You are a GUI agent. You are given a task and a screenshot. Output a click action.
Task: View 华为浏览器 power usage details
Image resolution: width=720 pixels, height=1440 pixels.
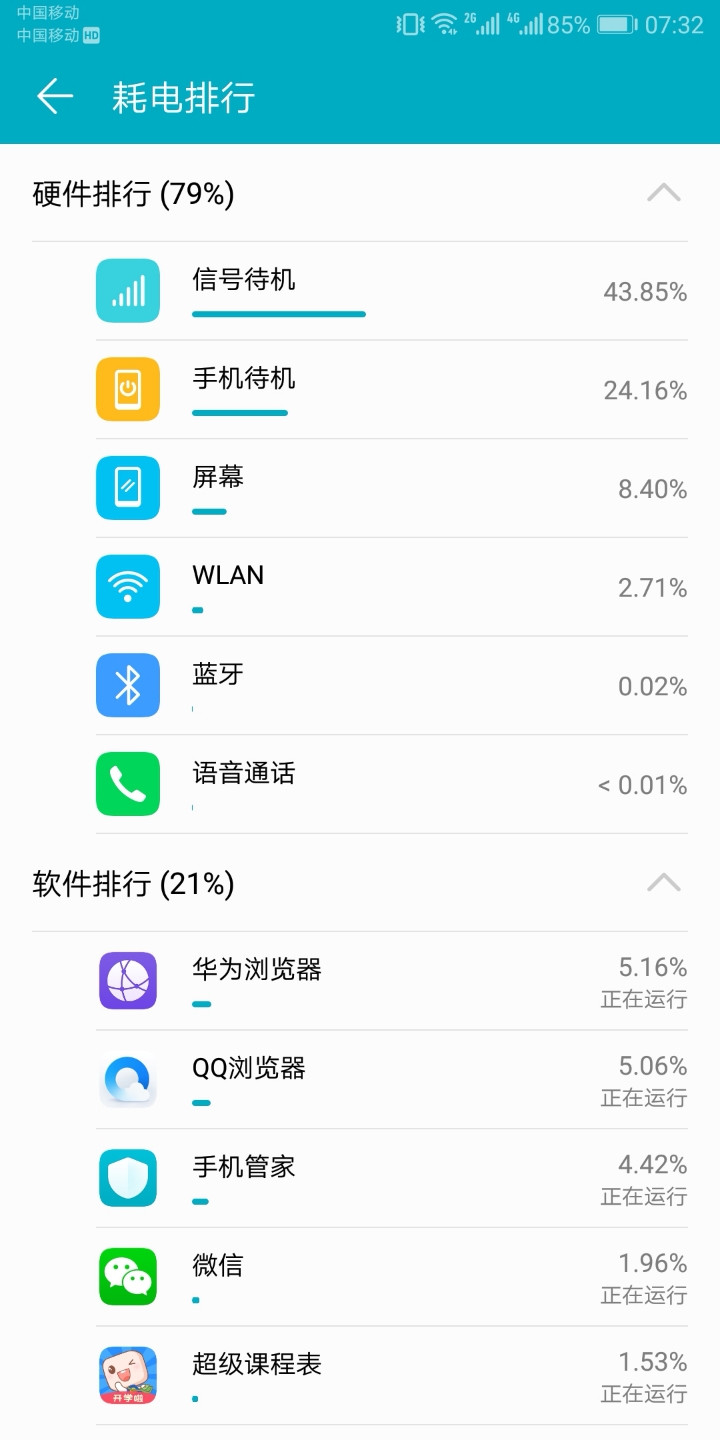tap(390, 981)
